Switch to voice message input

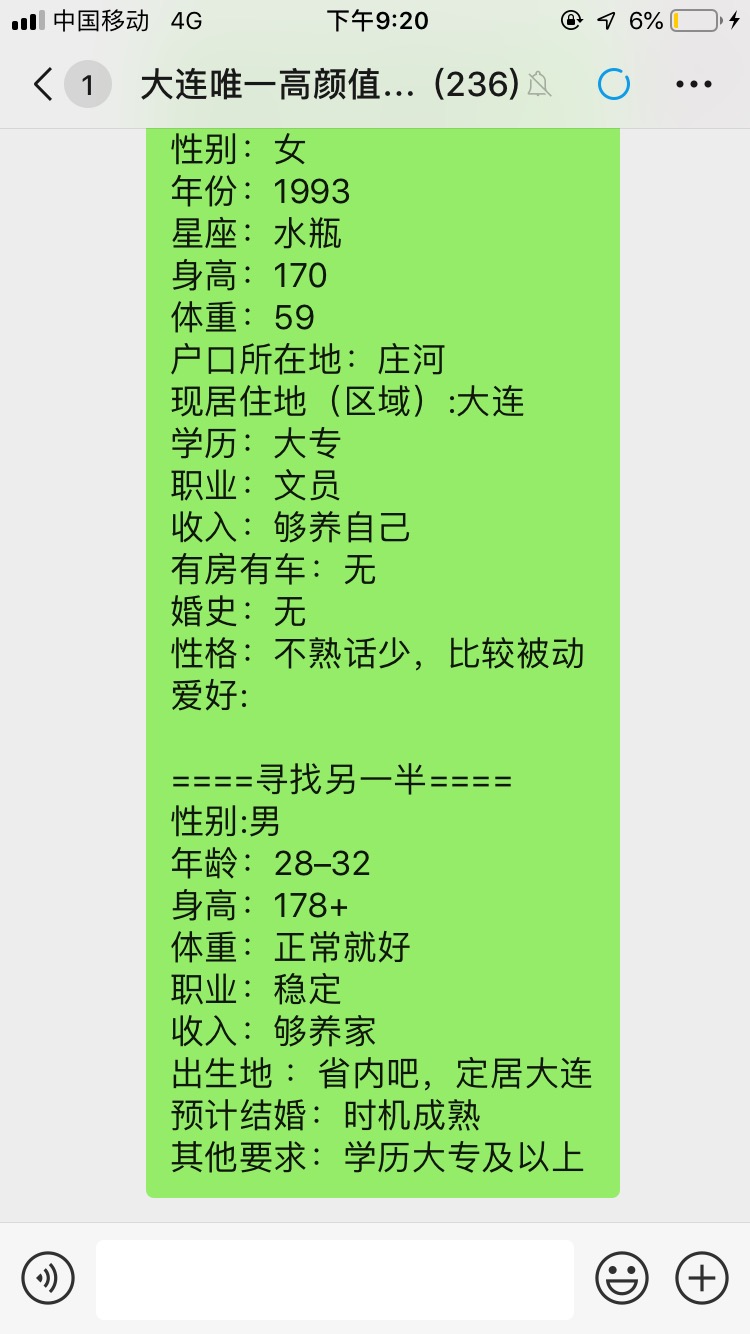click(x=48, y=1277)
